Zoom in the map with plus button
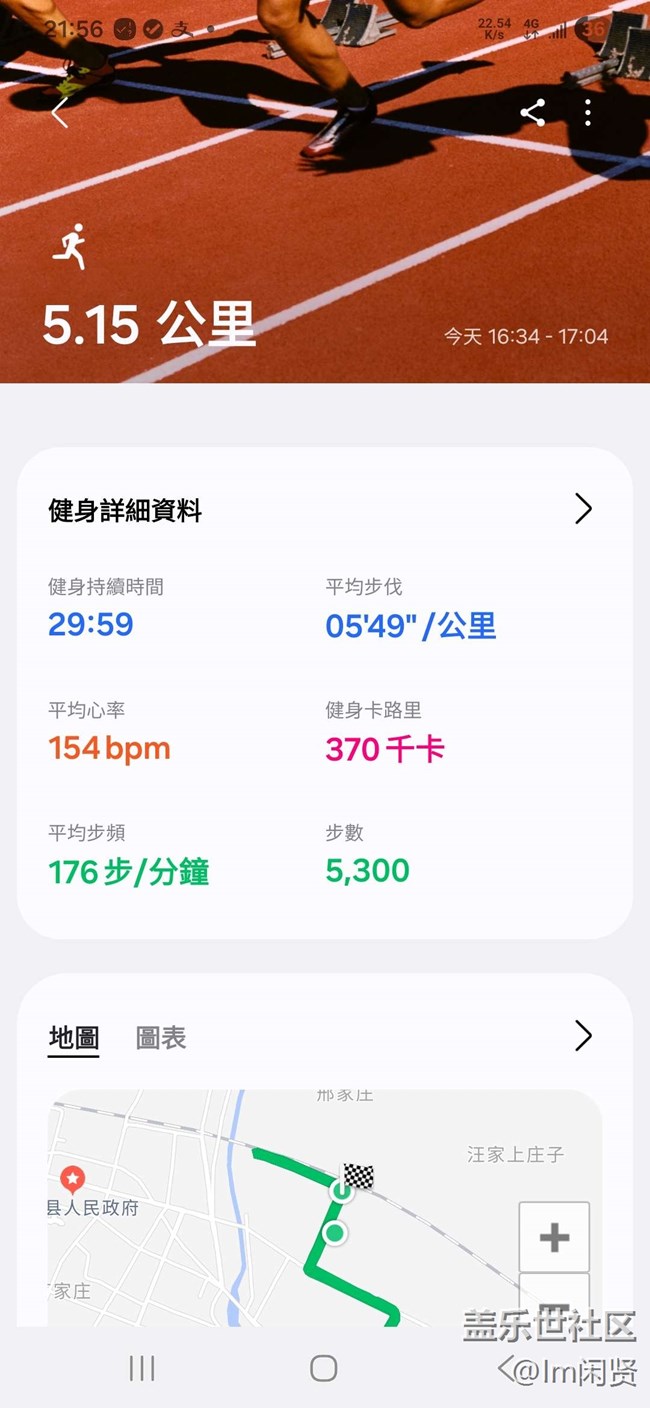The width and height of the screenshot is (650, 1408). [x=554, y=1237]
